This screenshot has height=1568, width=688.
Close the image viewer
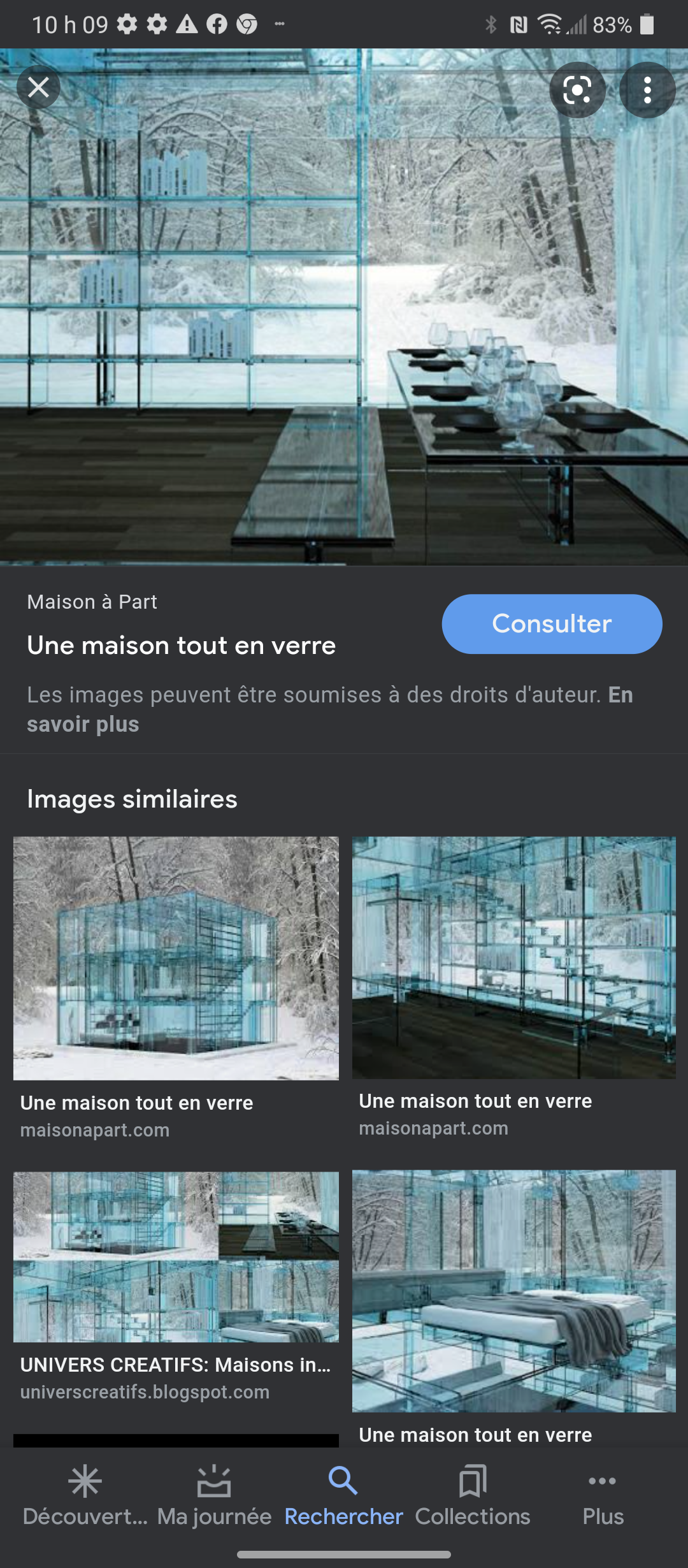click(x=38, y=87)
